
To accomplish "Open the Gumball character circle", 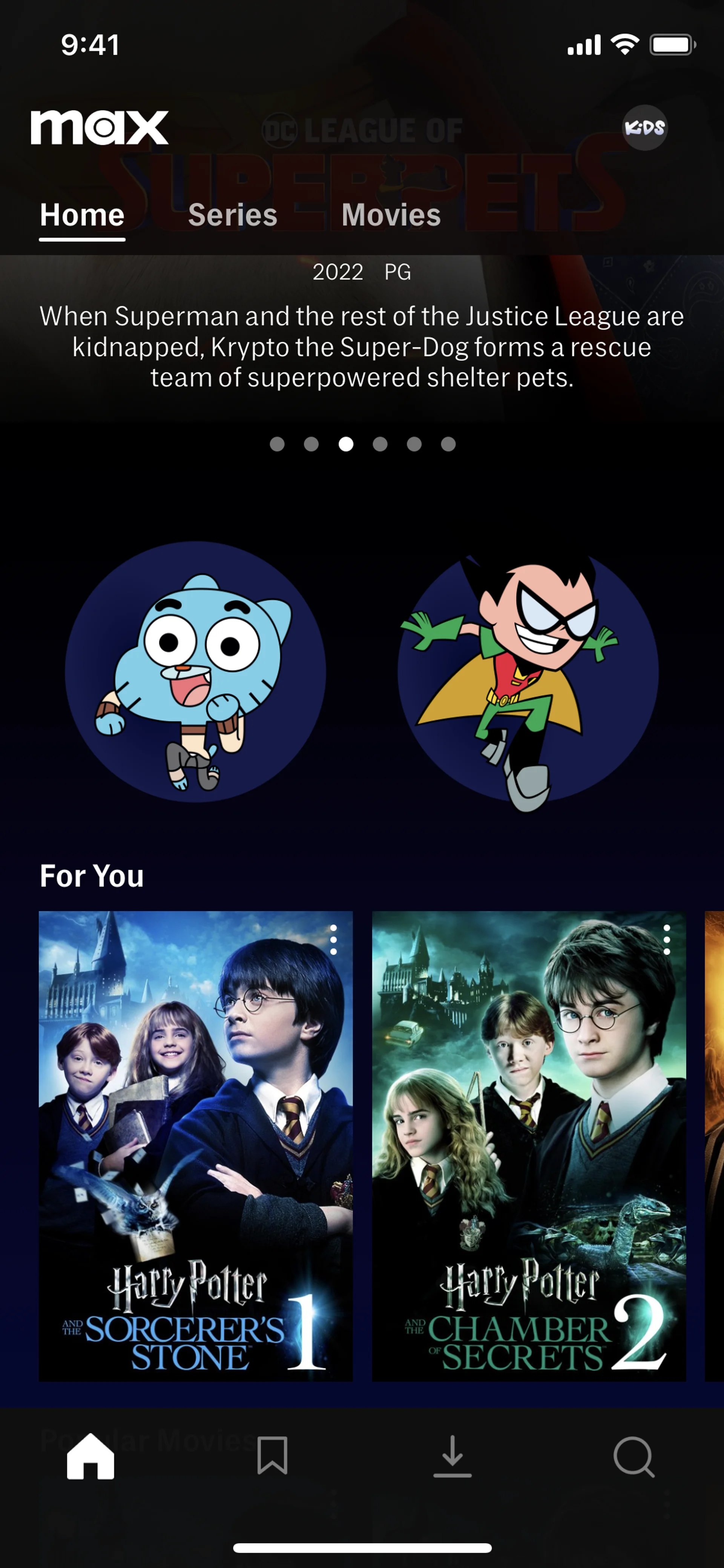I will [x=195, y=672].
